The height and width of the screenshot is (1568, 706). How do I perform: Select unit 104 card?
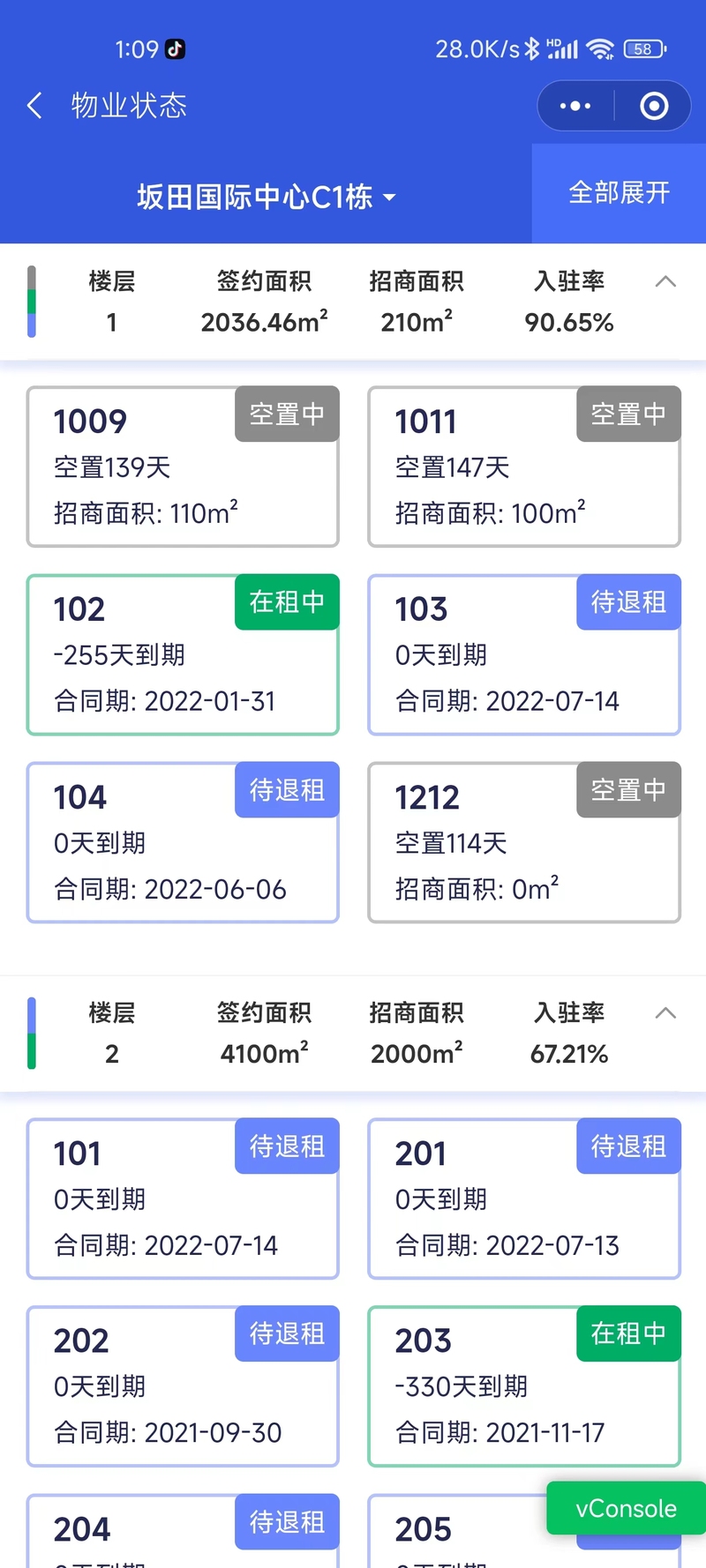coord(183,842)
